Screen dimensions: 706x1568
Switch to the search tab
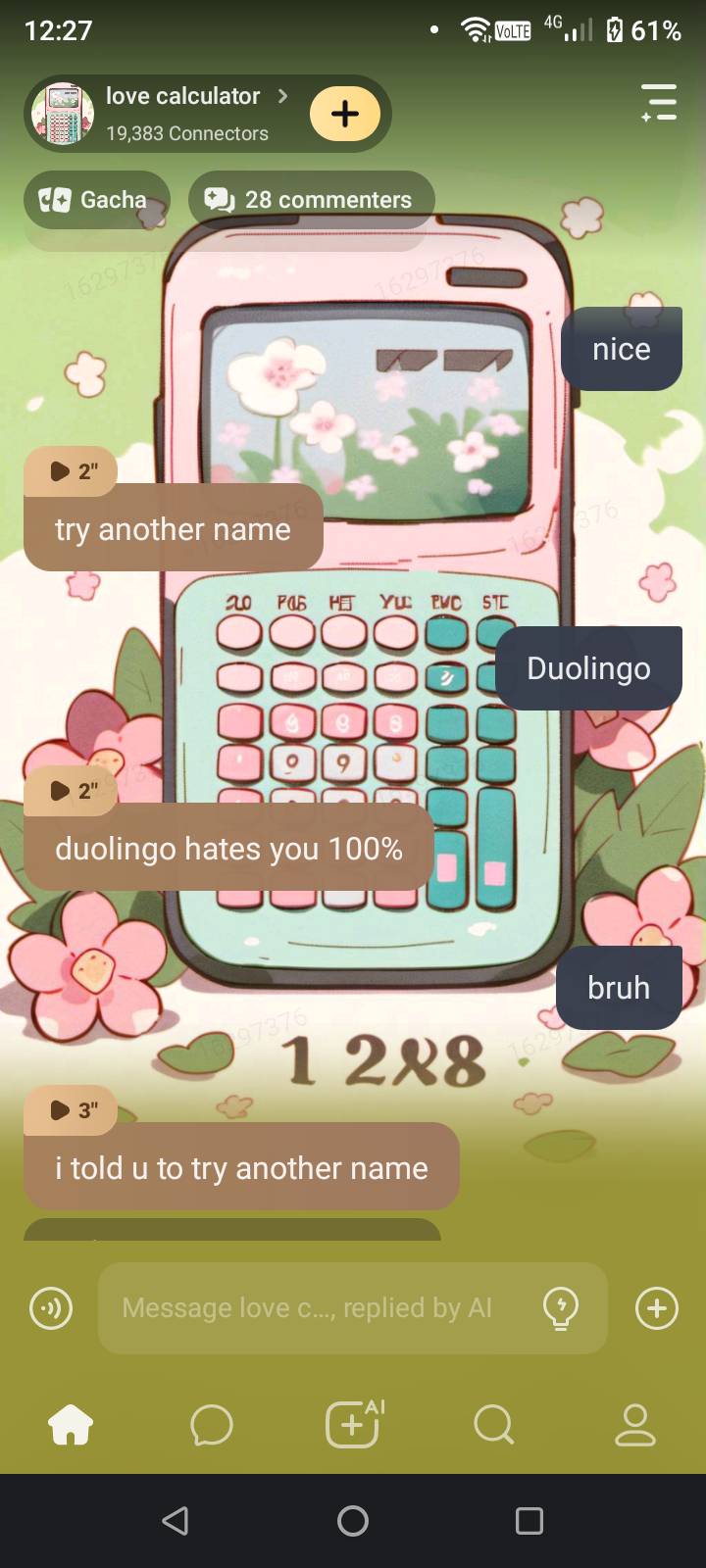[493, 1425]
